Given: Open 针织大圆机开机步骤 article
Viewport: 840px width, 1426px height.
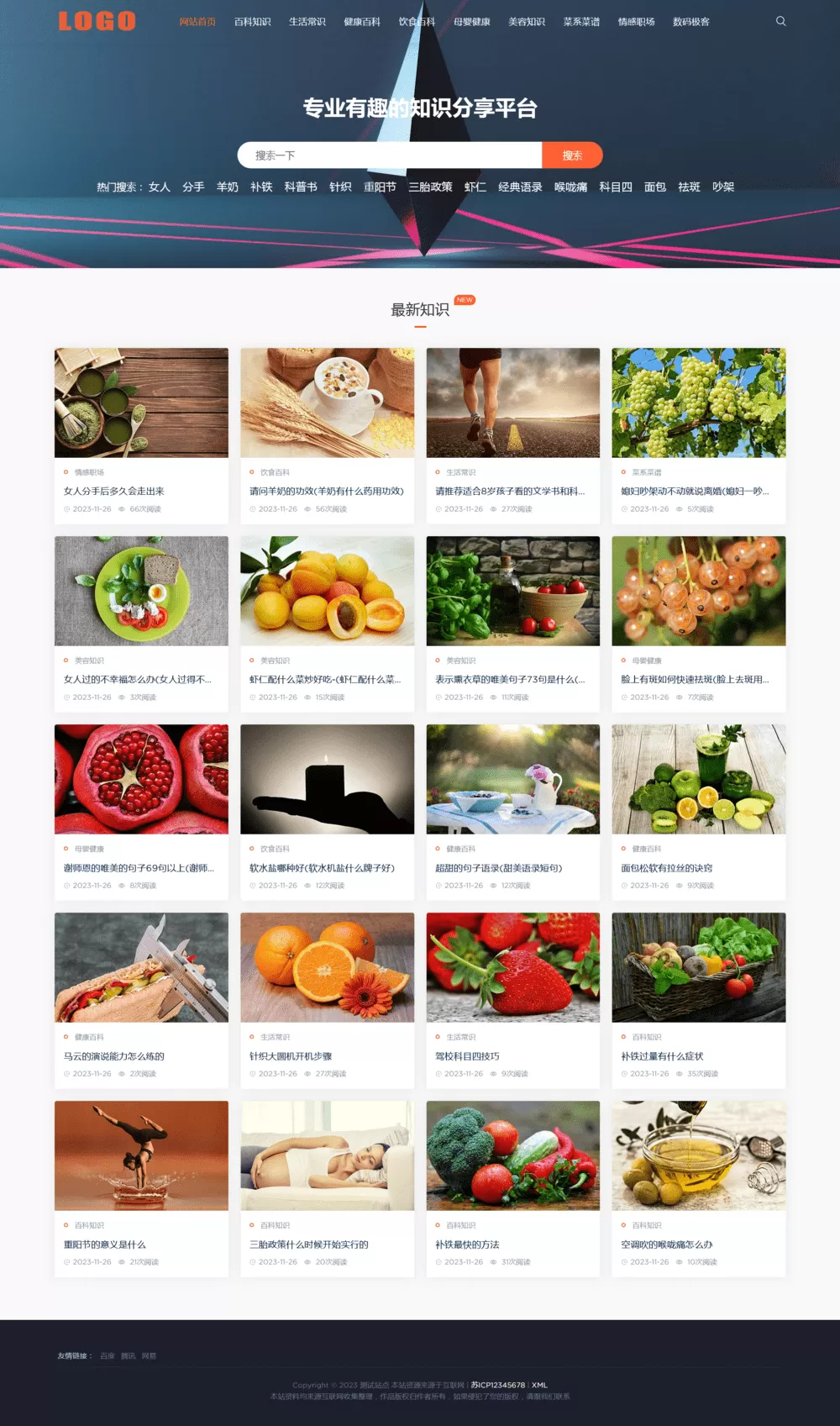Looking at the screenshot, I should point(291,1056).
